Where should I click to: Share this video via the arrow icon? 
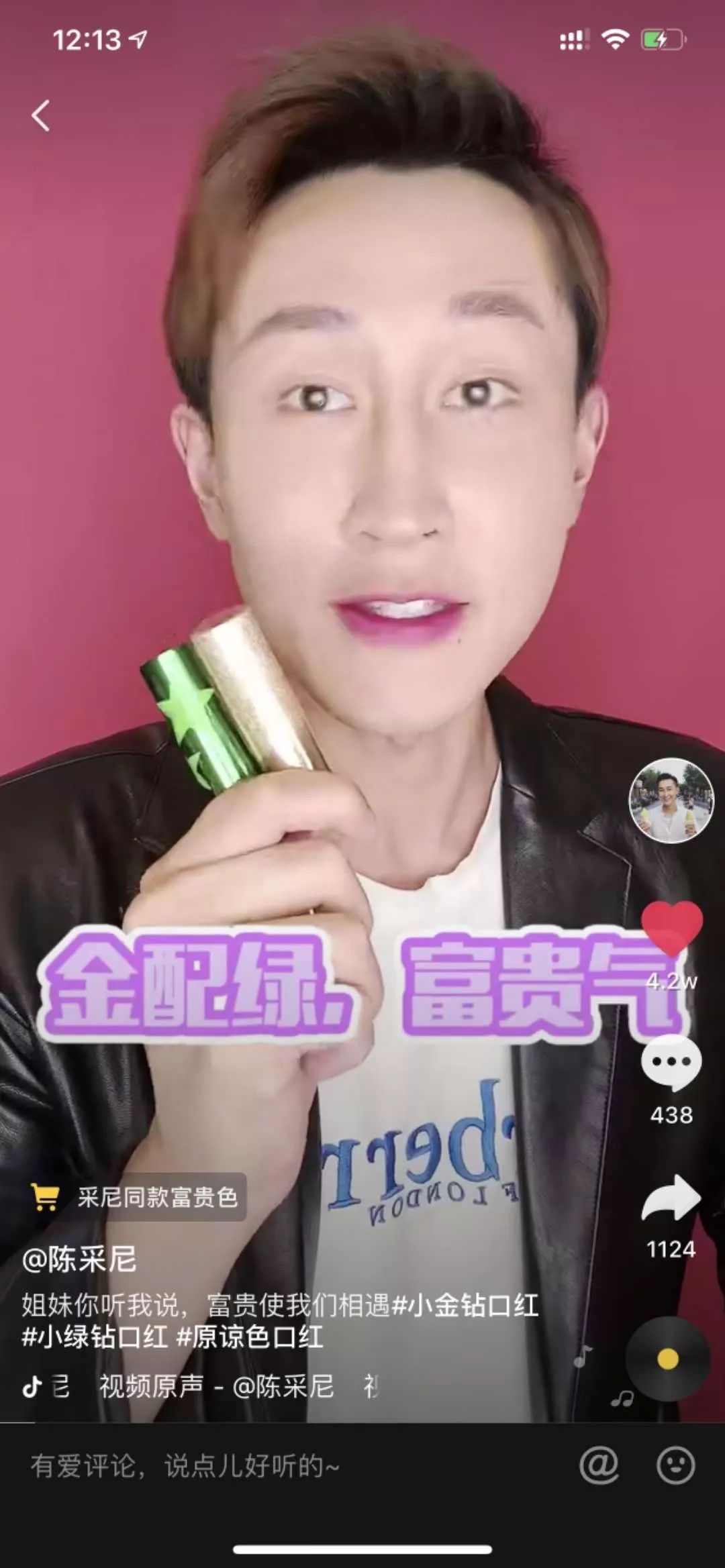pyautogui.click(x=671, y=1198)
